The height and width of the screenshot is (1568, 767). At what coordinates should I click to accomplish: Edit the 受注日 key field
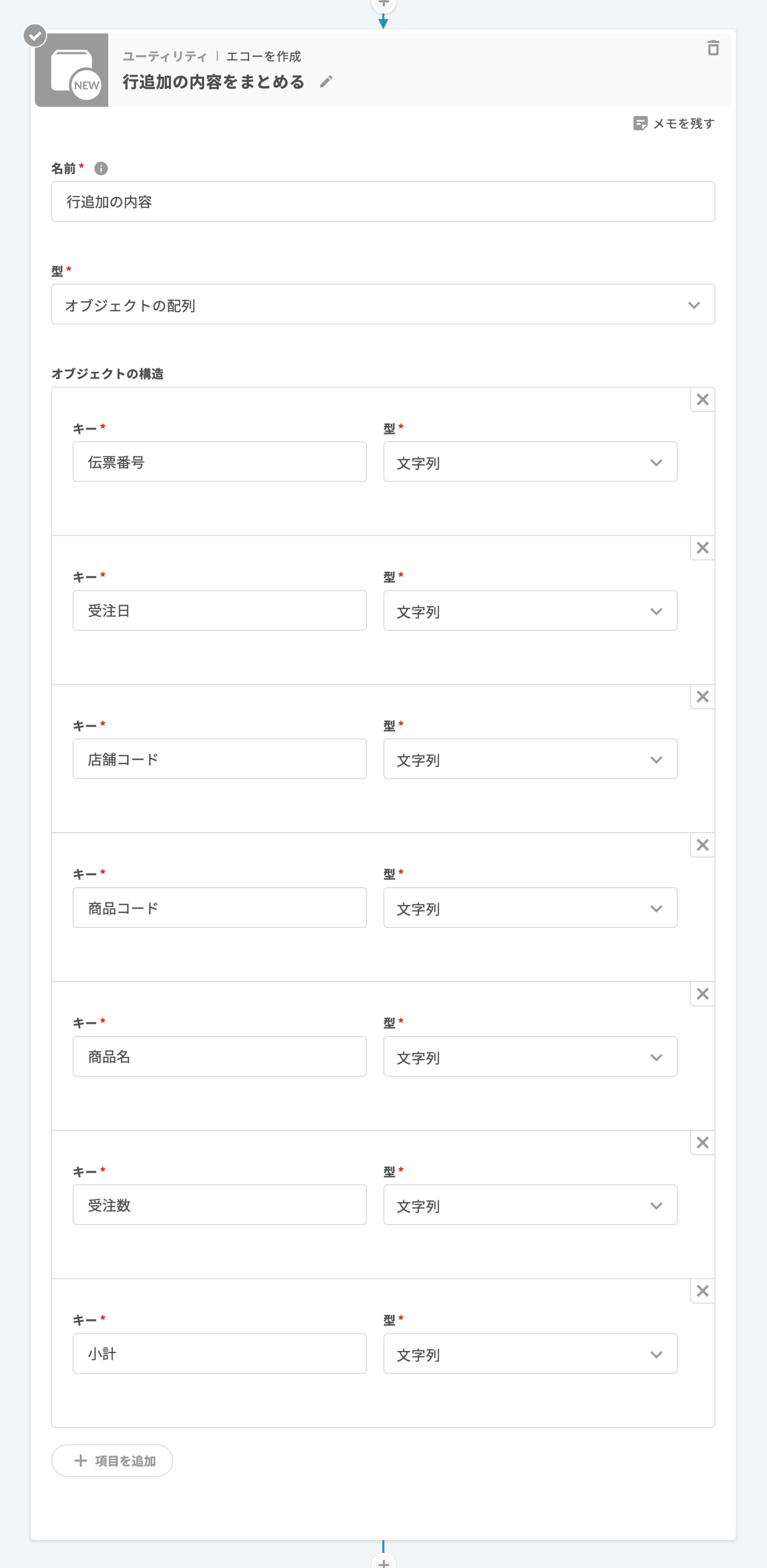(x=219, y=611)
